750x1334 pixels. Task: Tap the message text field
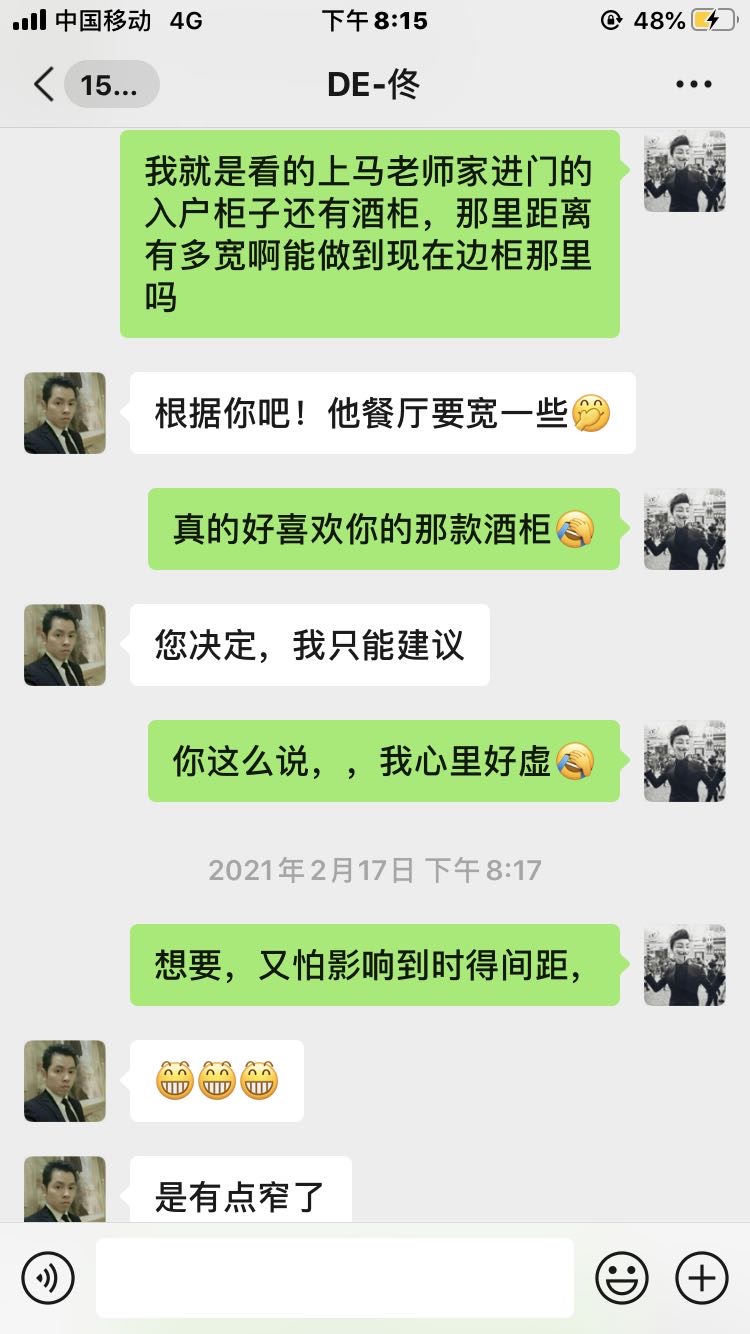coord(335,1277)
